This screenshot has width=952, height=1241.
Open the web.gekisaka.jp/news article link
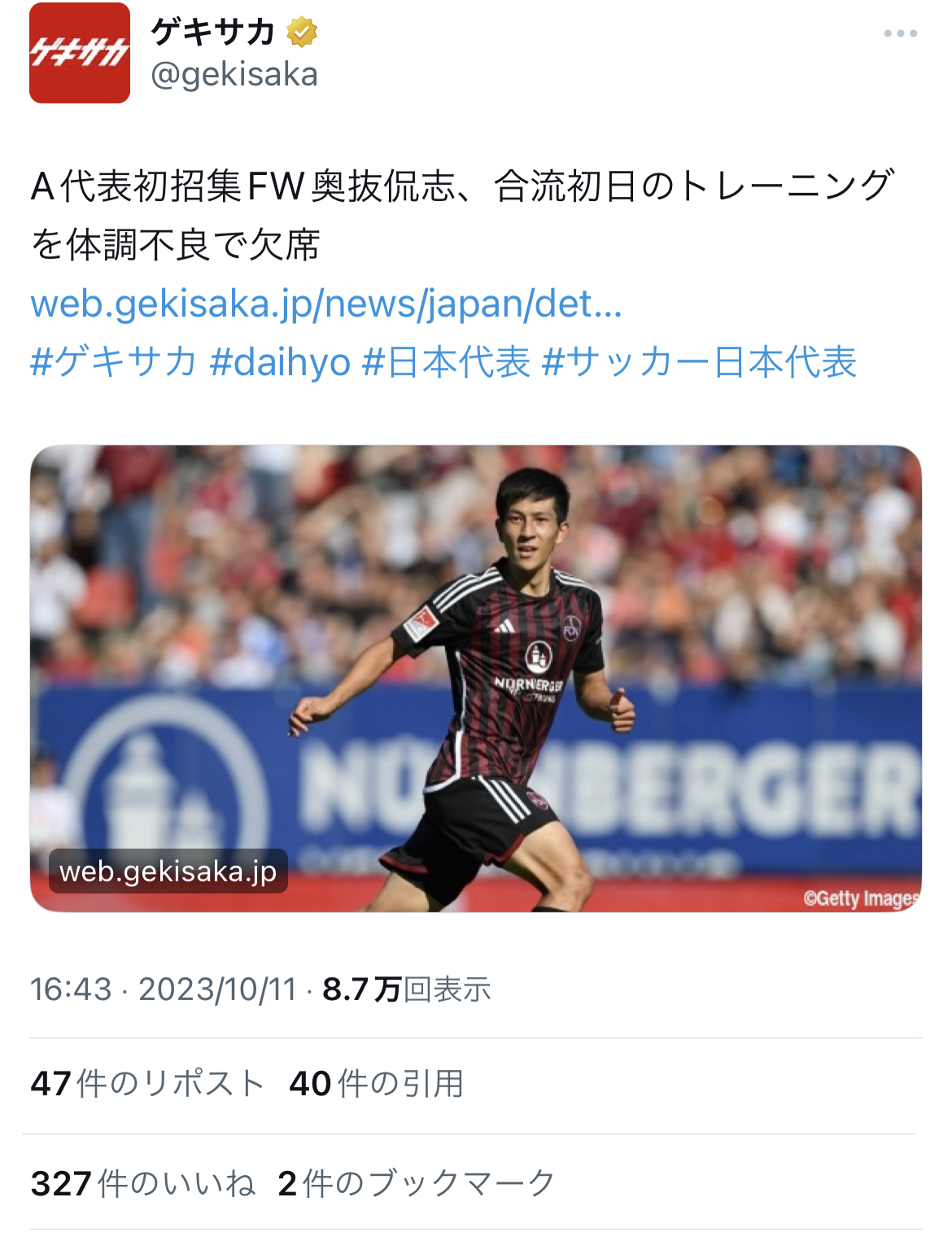[x=326, y=304]
